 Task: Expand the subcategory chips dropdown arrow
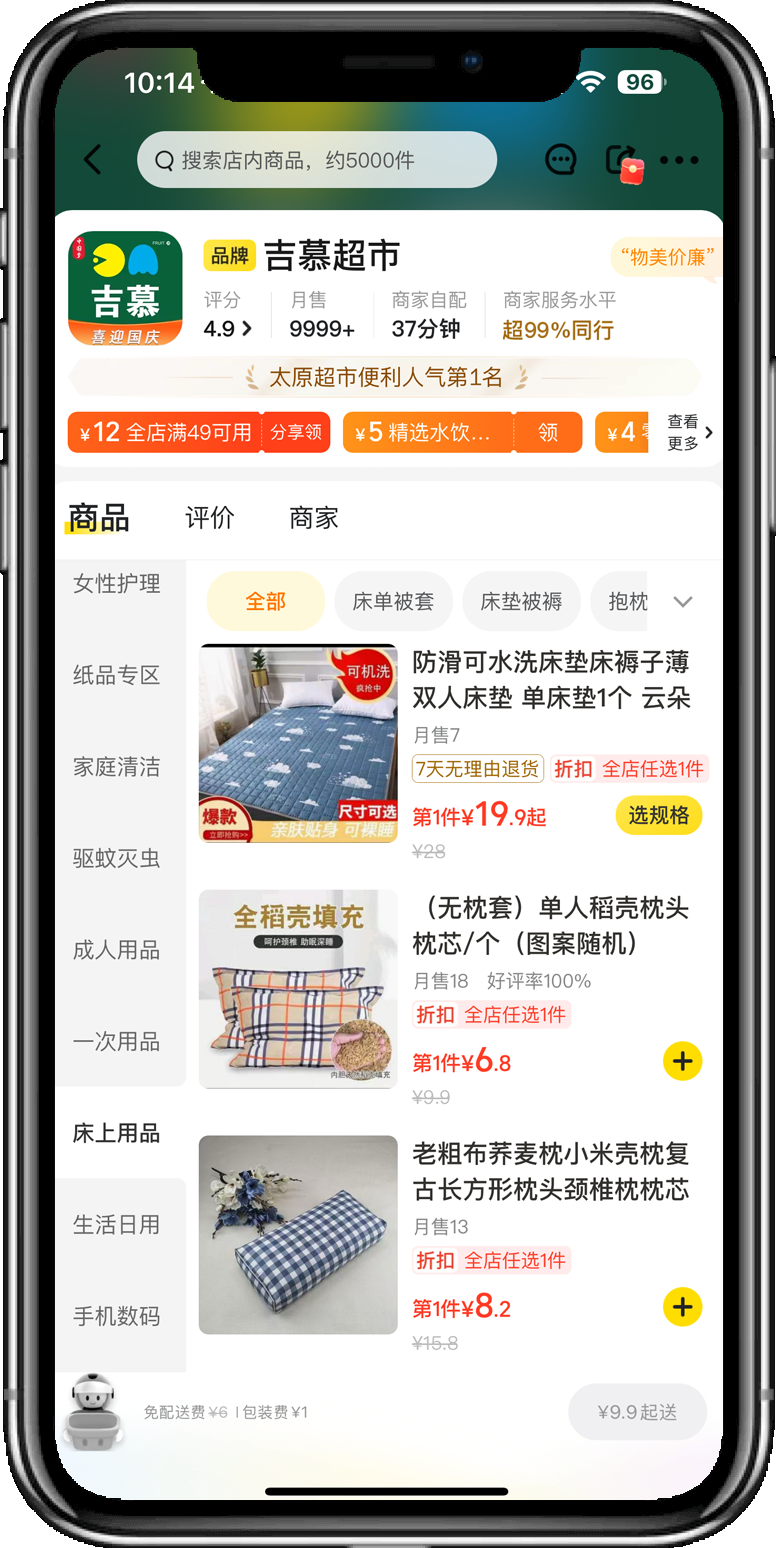point(683,601)
